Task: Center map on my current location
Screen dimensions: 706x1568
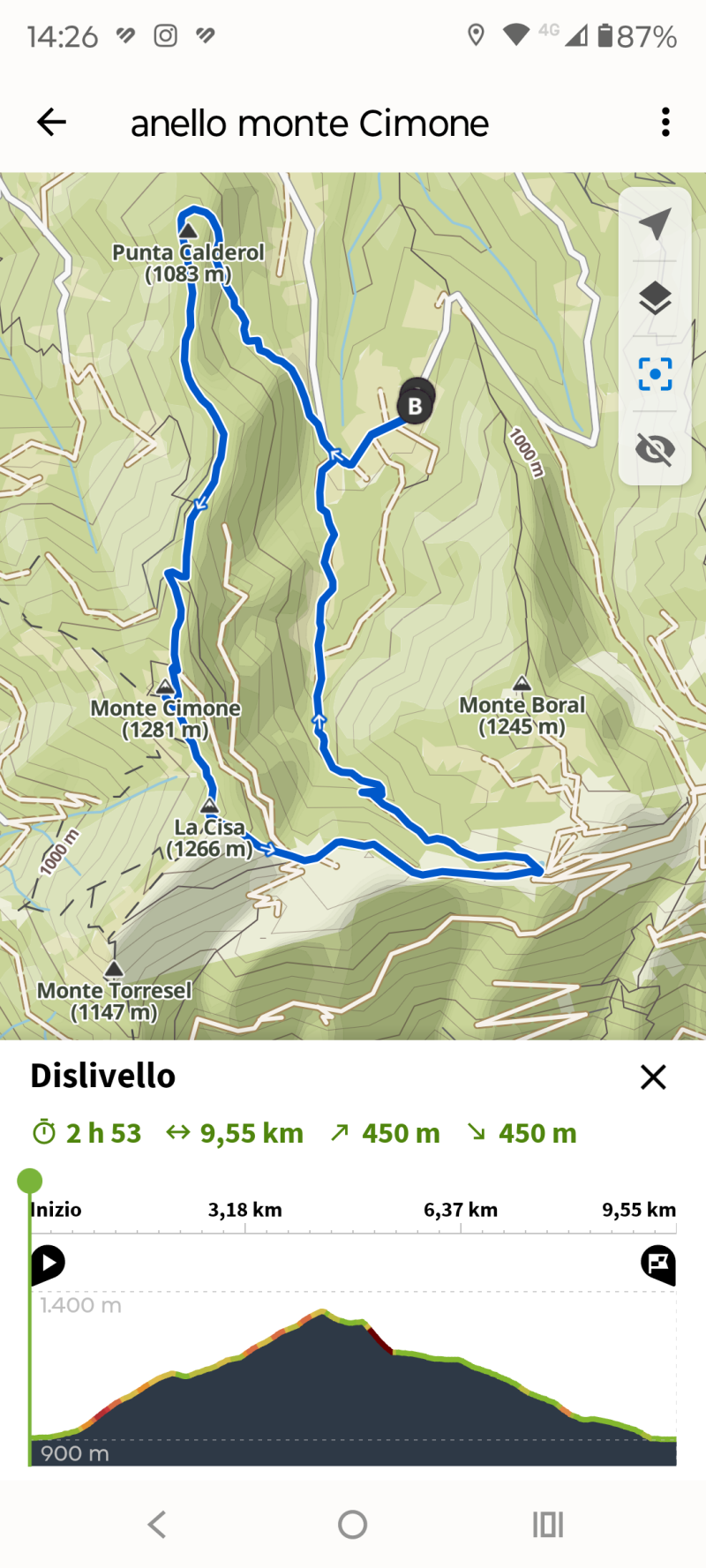Action: tap(655, 224)
